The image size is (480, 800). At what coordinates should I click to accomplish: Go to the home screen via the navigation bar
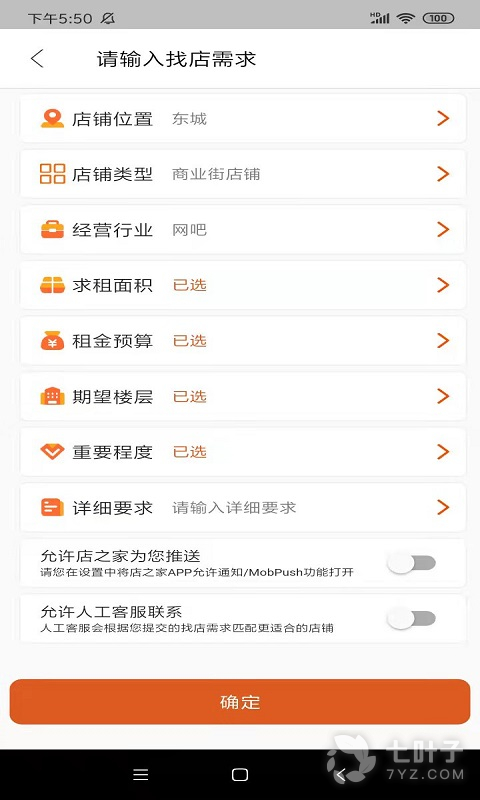(240, 774)
